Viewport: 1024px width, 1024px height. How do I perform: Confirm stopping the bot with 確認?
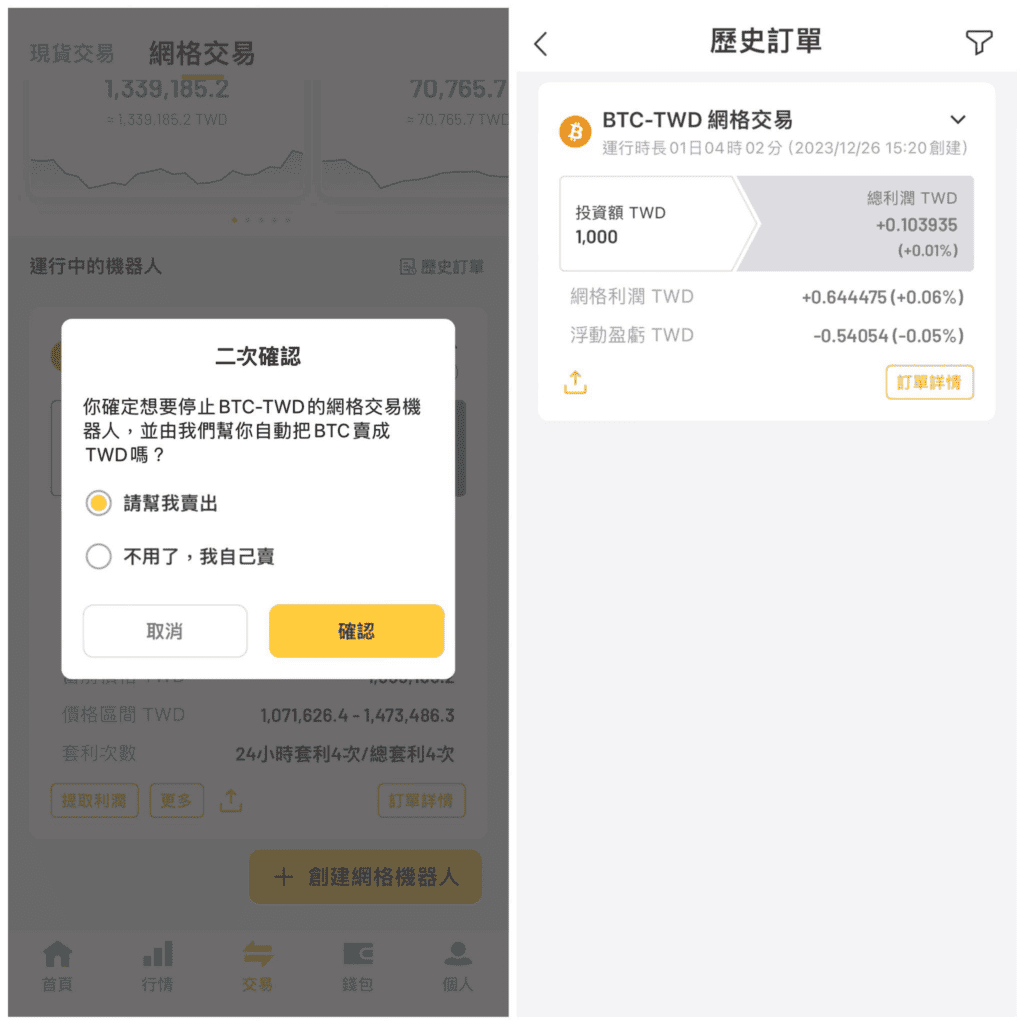pos(356,631)
